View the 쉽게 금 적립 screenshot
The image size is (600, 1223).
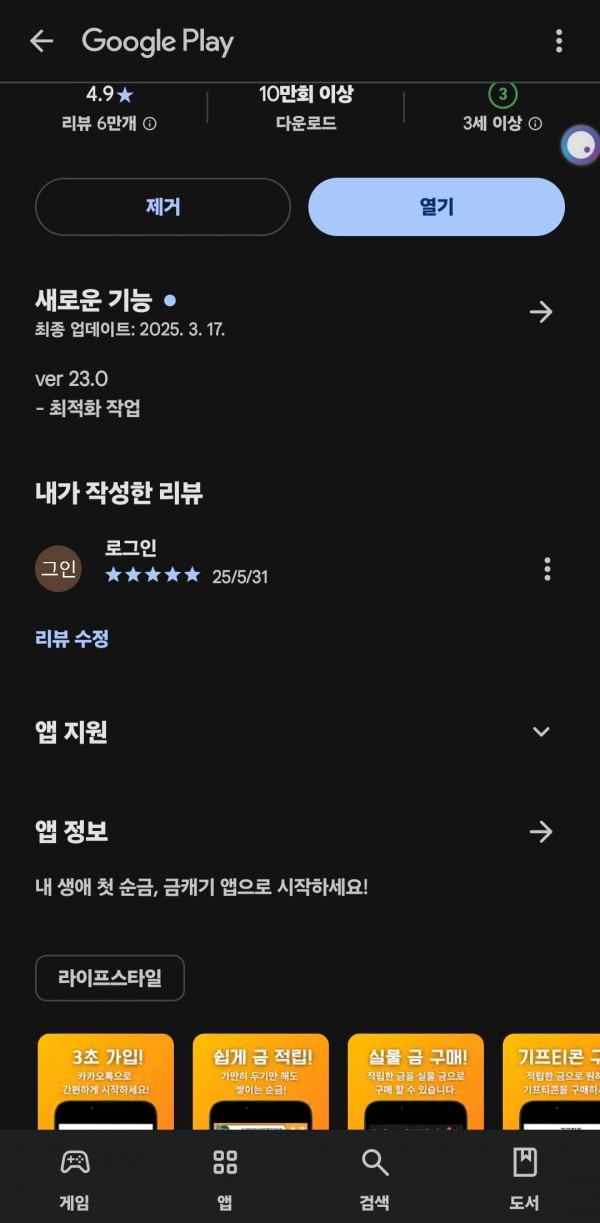click(261, 1081)
